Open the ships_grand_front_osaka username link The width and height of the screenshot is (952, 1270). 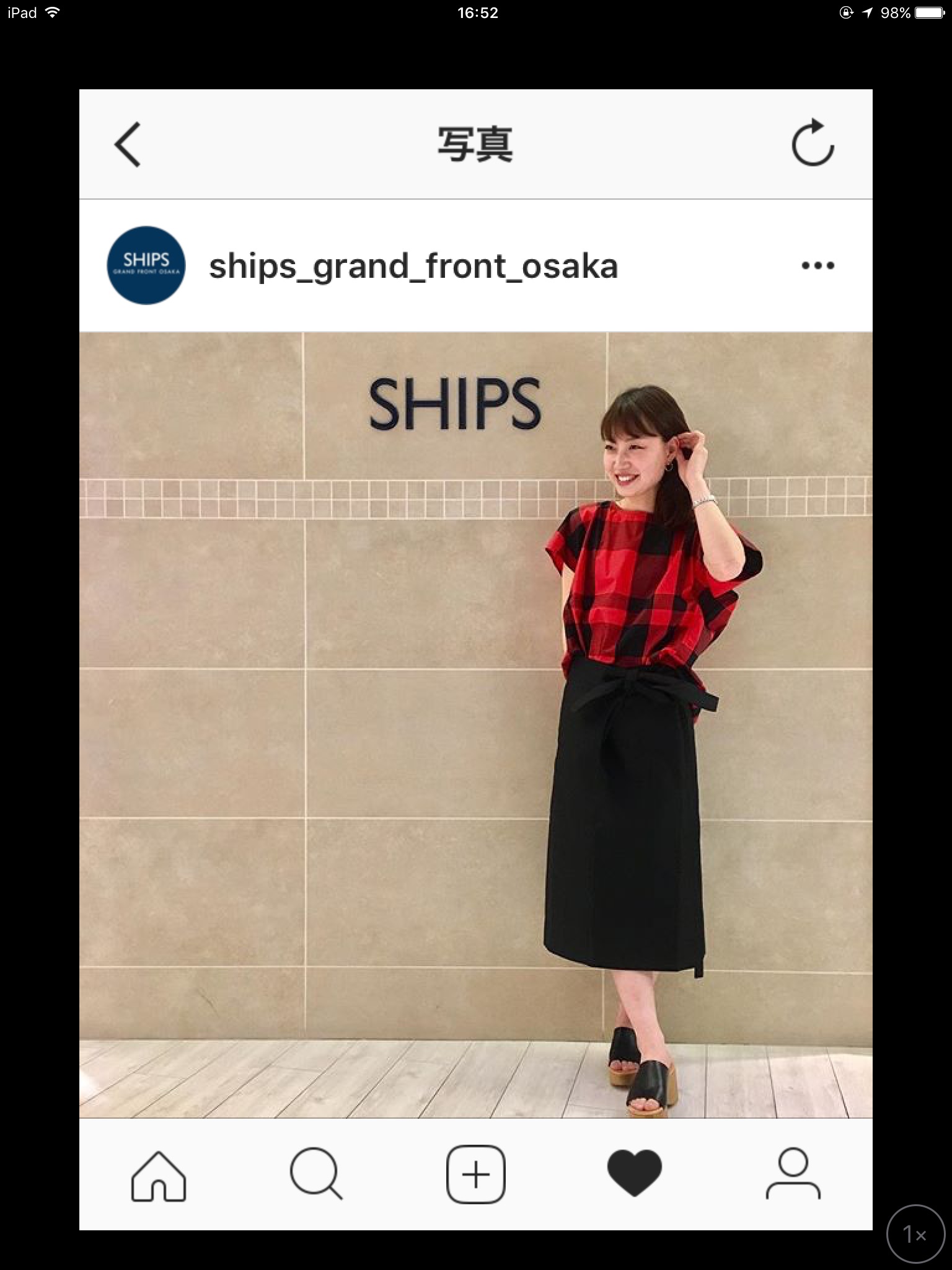413,266
